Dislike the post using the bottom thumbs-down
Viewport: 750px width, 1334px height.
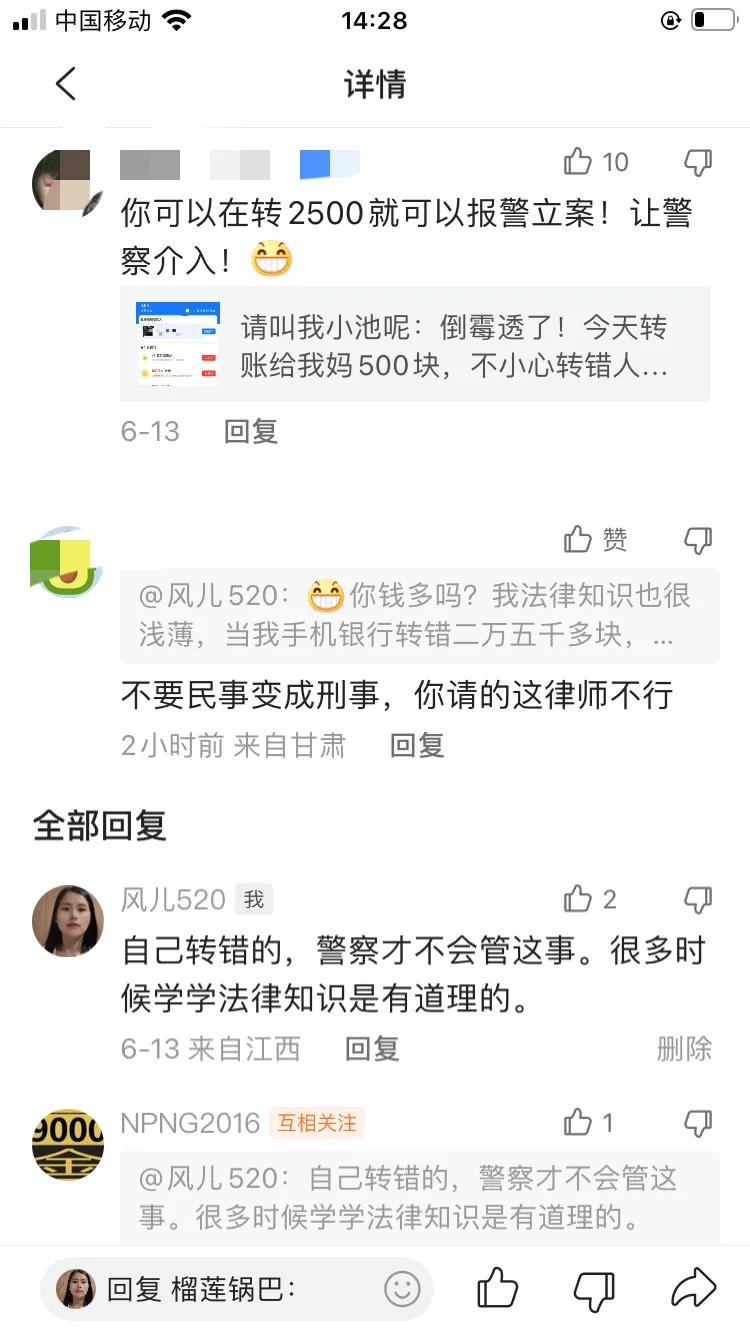pos(595,1290)
